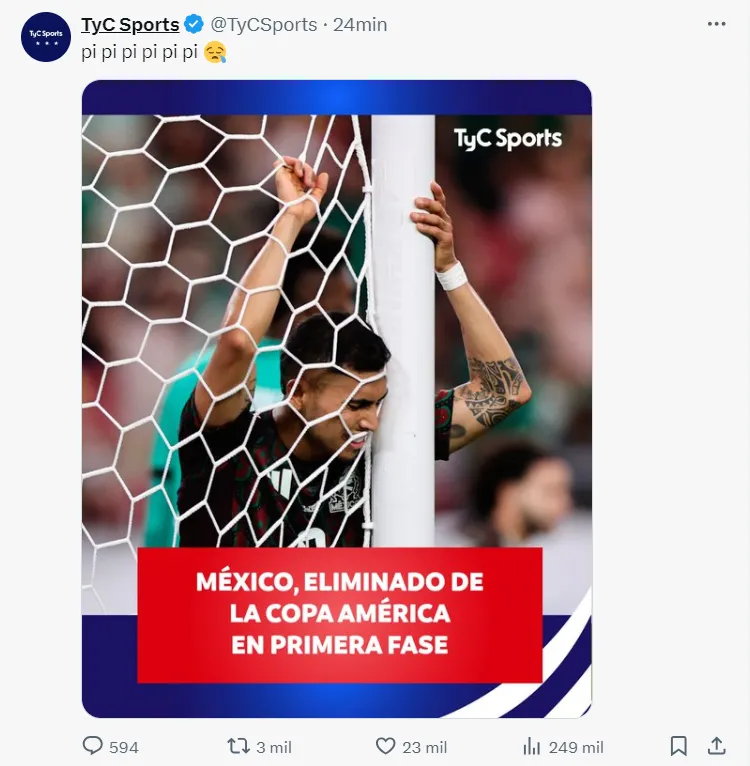Share the post via share icon

pos(716,746)
